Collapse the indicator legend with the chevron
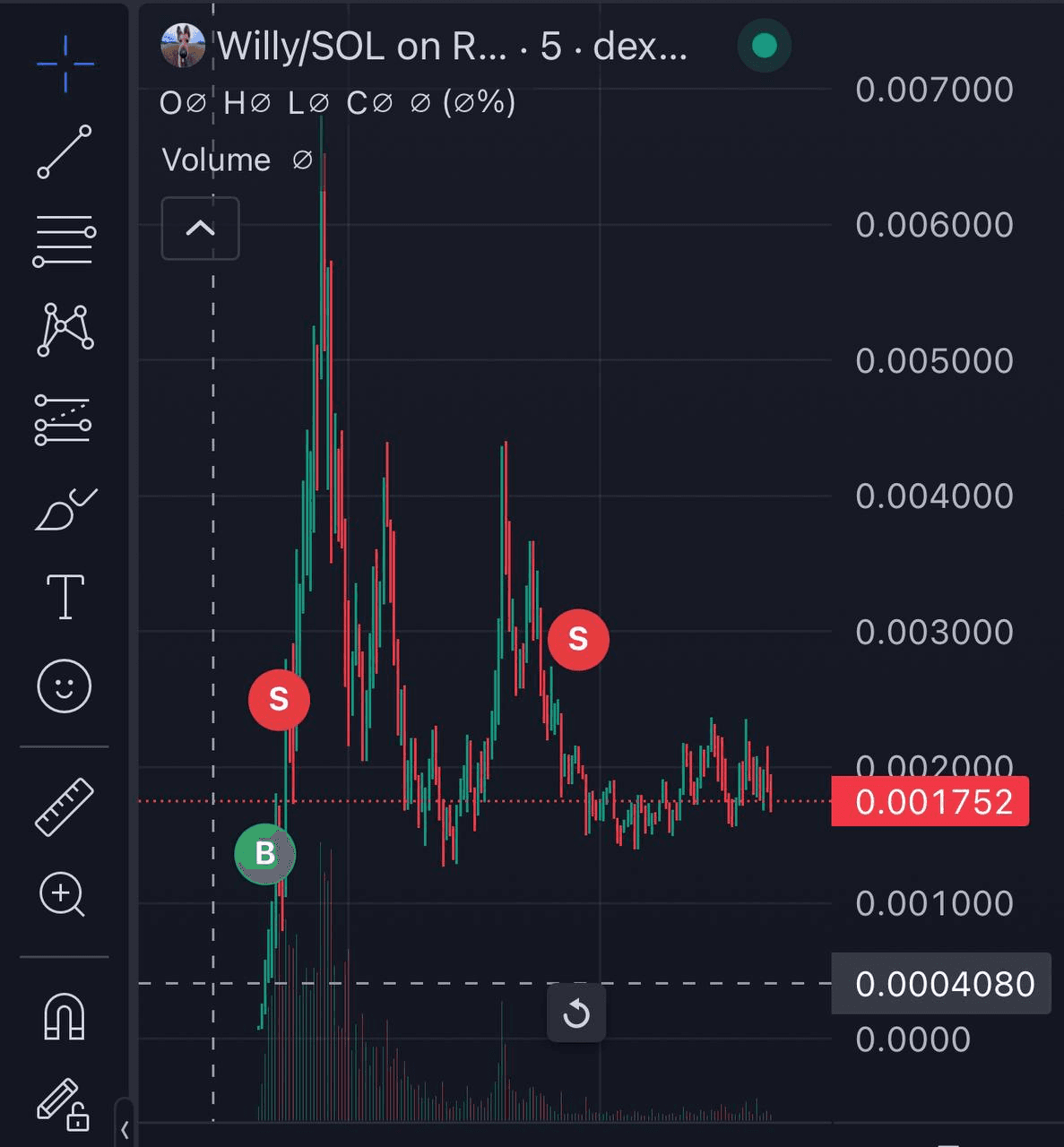1064x1147 pixels. pos(200,229)
